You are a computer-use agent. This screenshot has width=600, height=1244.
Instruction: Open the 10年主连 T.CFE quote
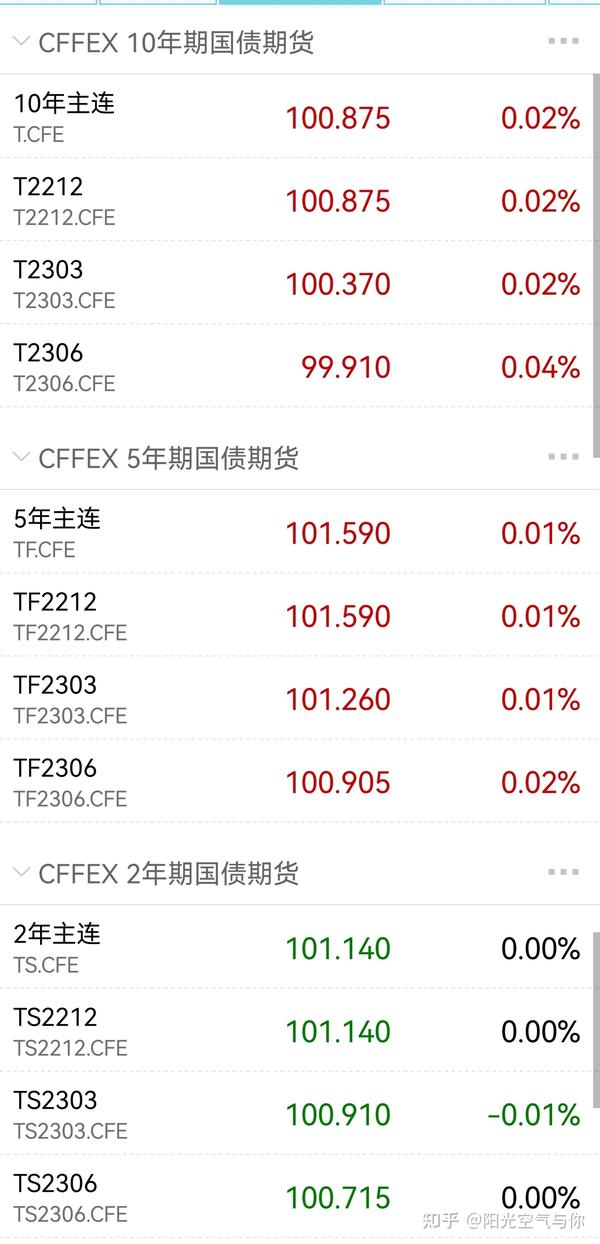coord(297,116)
